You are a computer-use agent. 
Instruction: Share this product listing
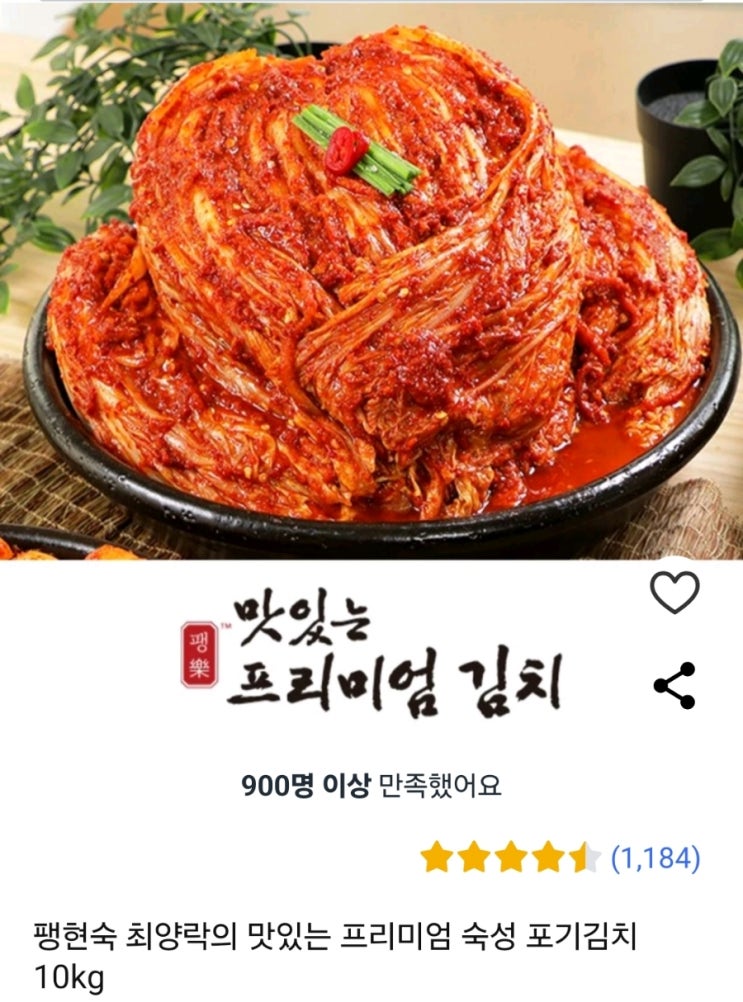675,685
